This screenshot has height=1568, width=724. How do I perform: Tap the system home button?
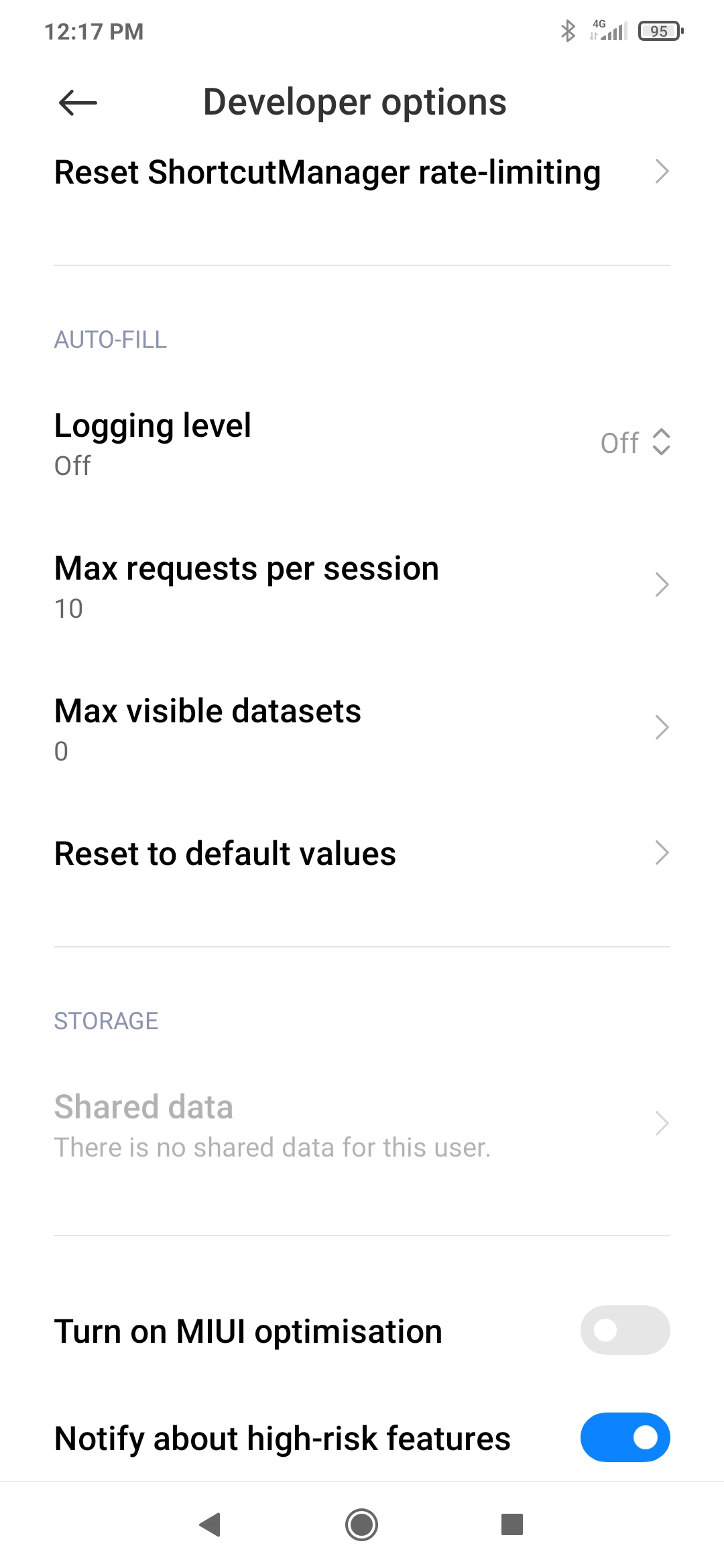(362, 1524)
